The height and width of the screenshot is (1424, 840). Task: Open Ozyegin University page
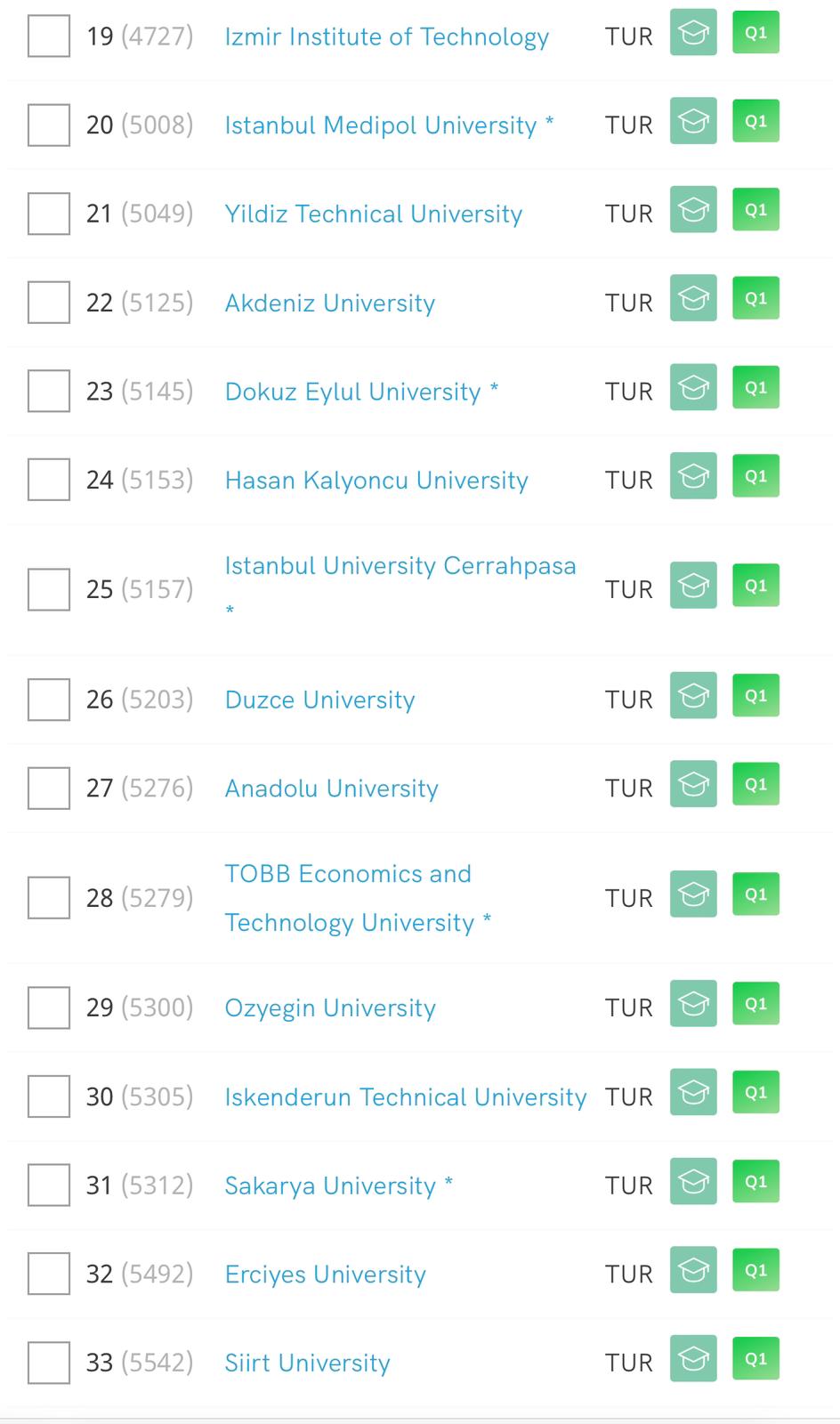330,1007
